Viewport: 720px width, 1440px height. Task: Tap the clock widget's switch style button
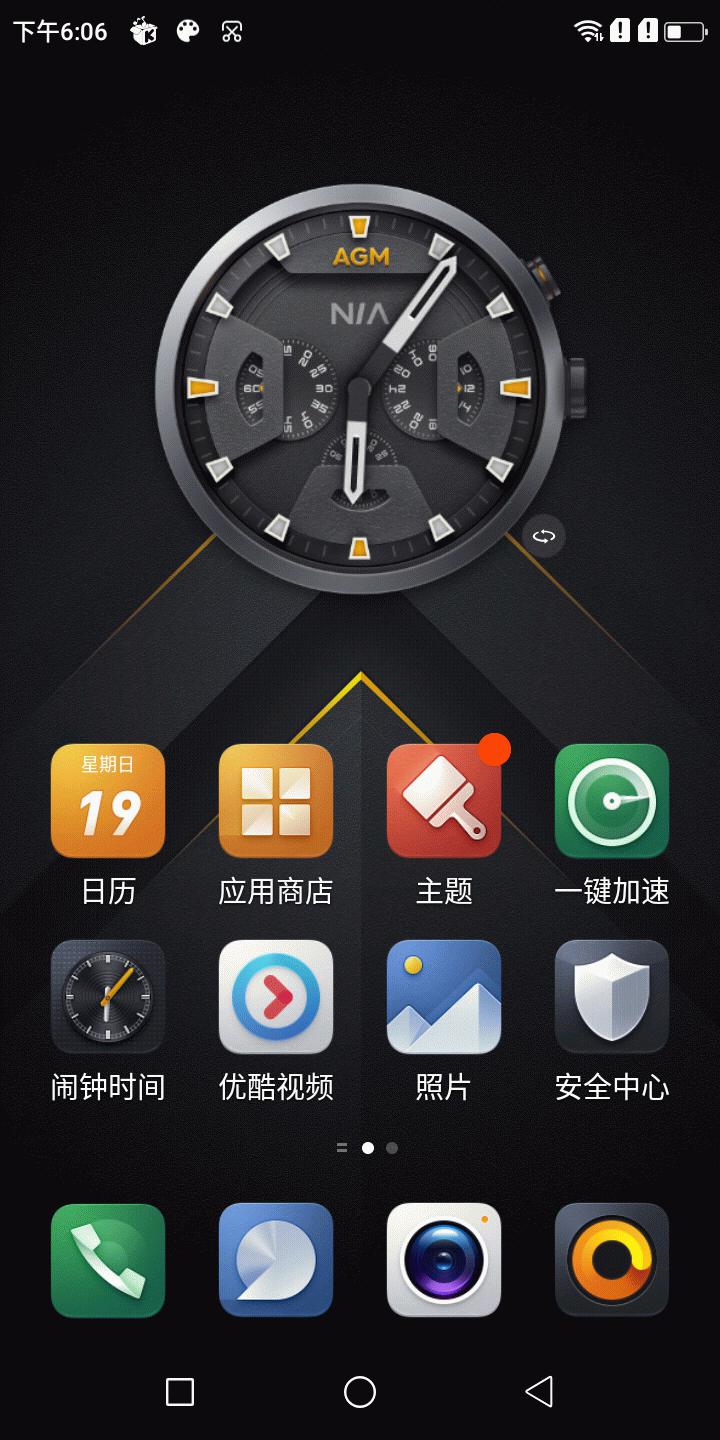[544, 536]
